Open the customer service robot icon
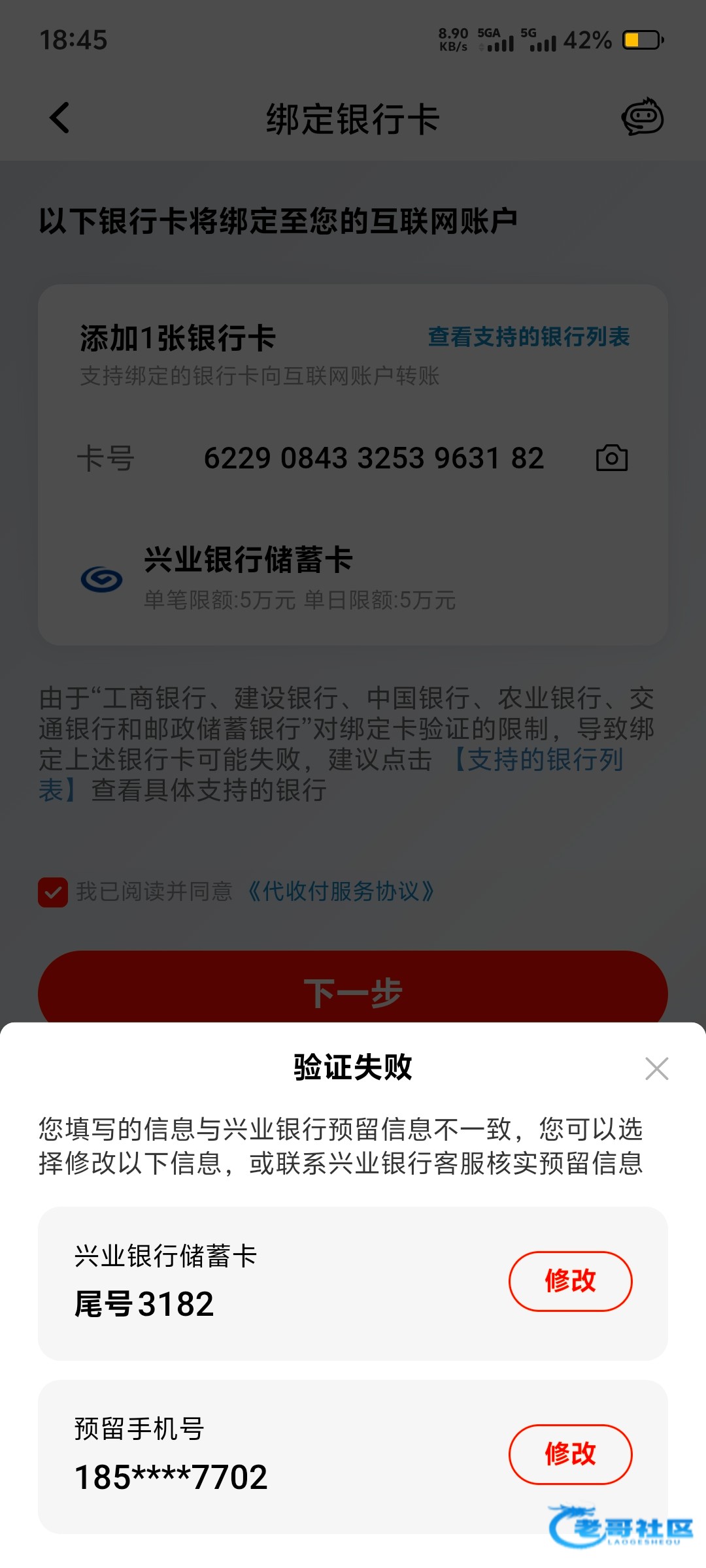Viewport: 706px width, 1568px height. [x=642, y=118]
